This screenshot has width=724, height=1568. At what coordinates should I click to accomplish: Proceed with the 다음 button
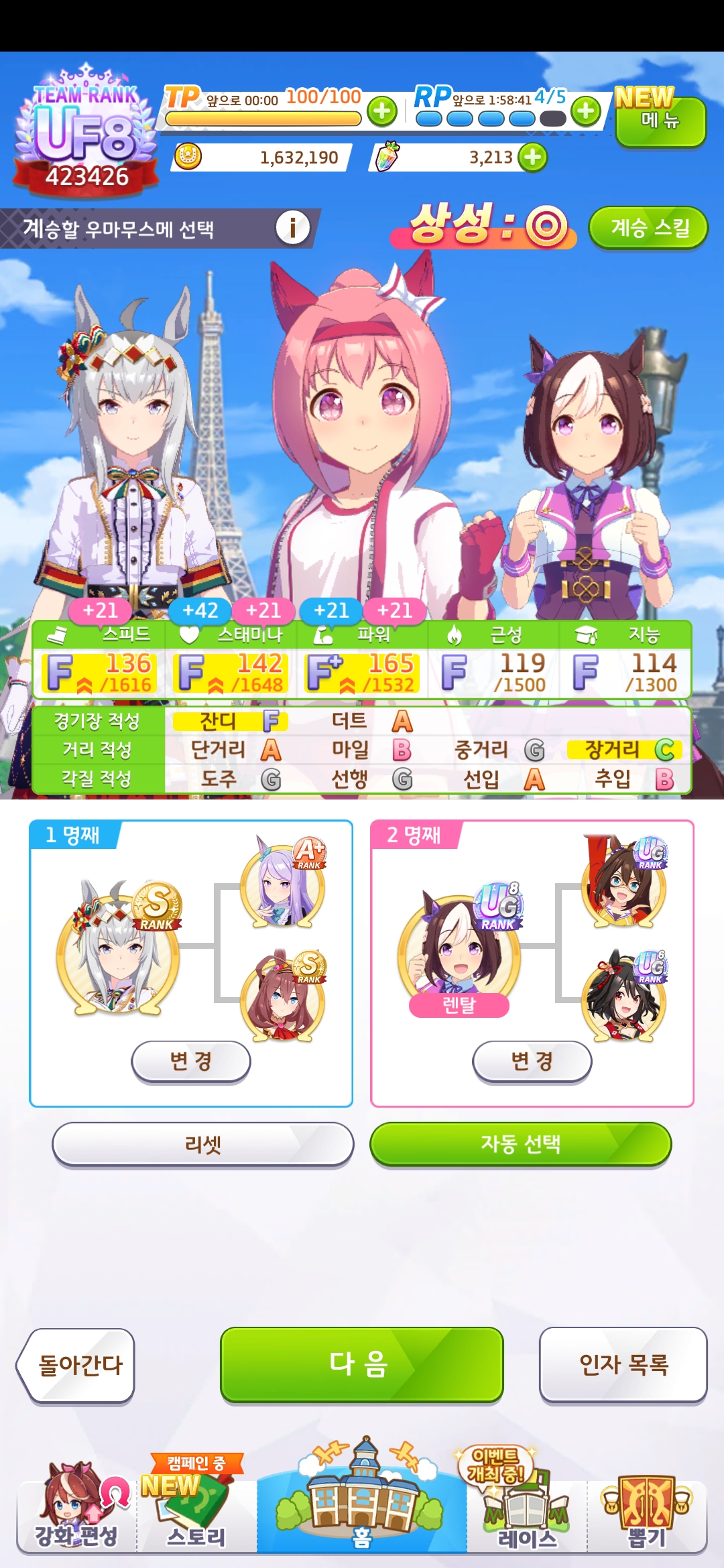(x=361, y=1364)
